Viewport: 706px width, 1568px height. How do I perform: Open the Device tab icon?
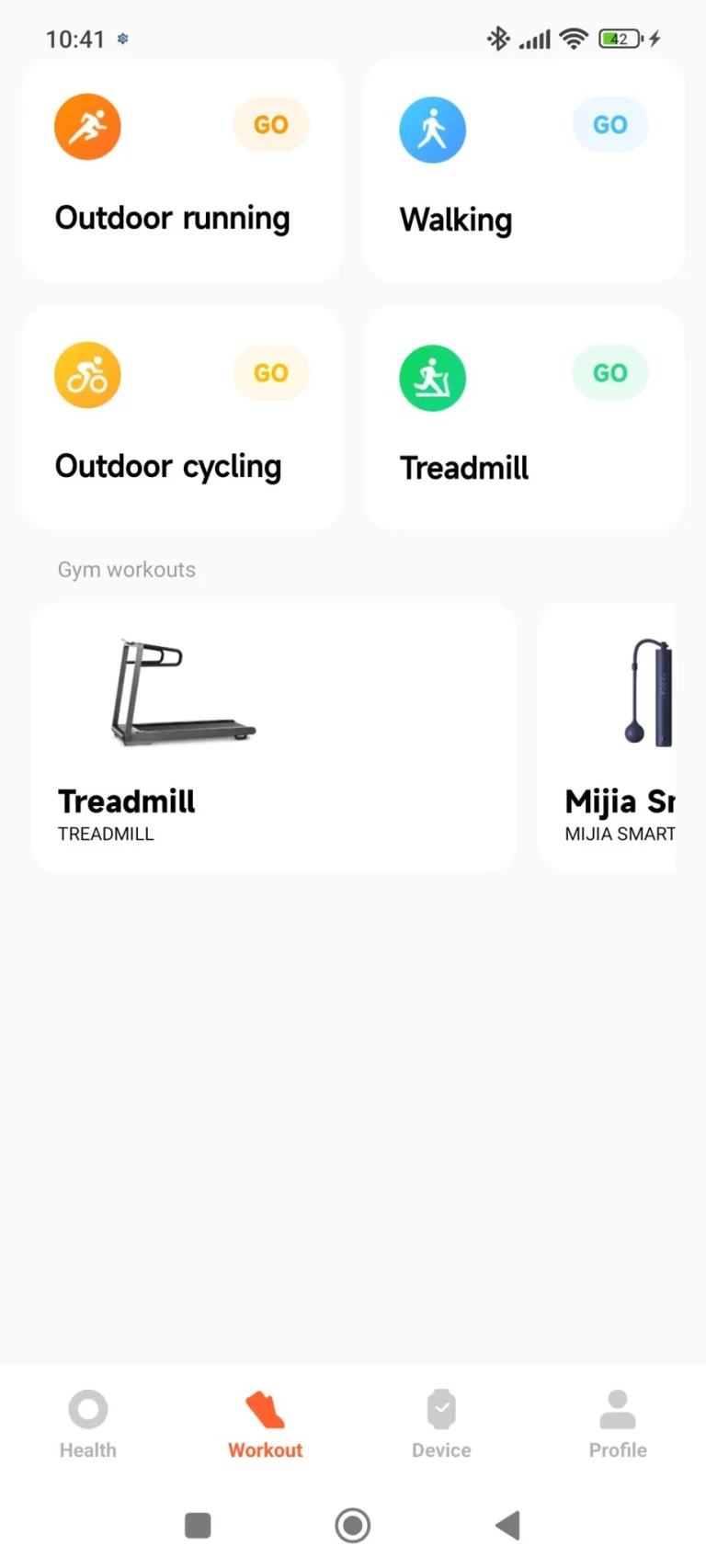[x=440, y=1407]
